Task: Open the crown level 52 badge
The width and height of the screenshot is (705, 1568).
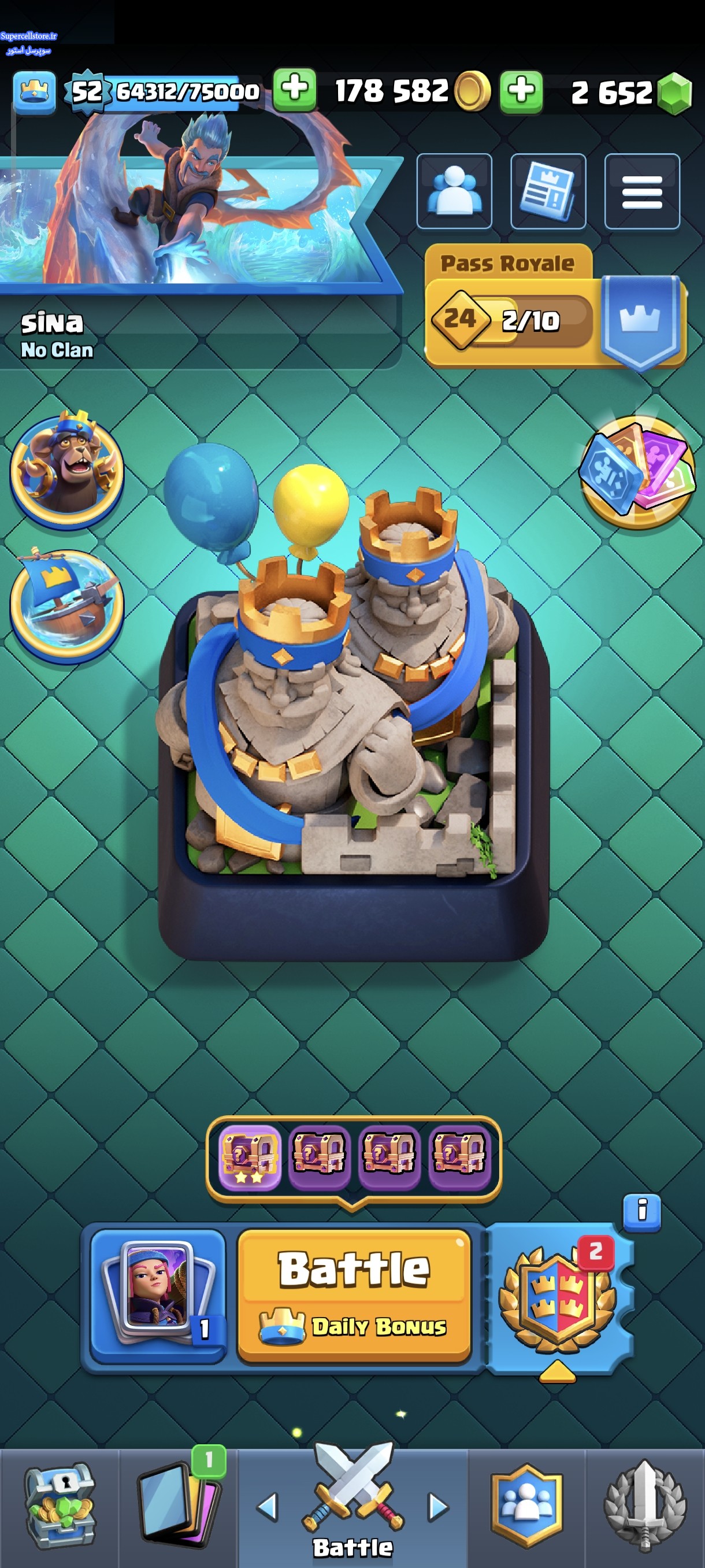Action: coord(88,92)
